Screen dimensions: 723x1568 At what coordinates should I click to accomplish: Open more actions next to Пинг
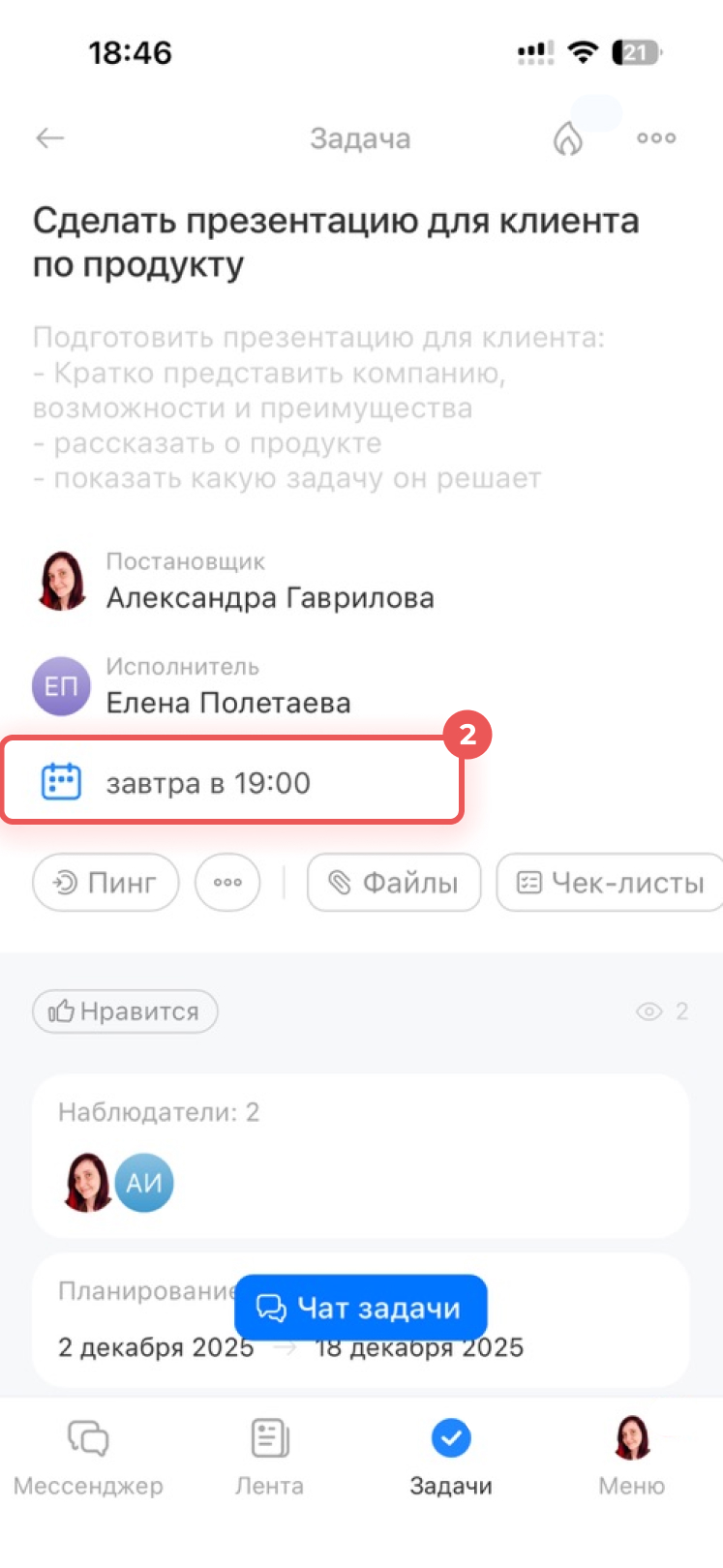(x=227, y=883)
